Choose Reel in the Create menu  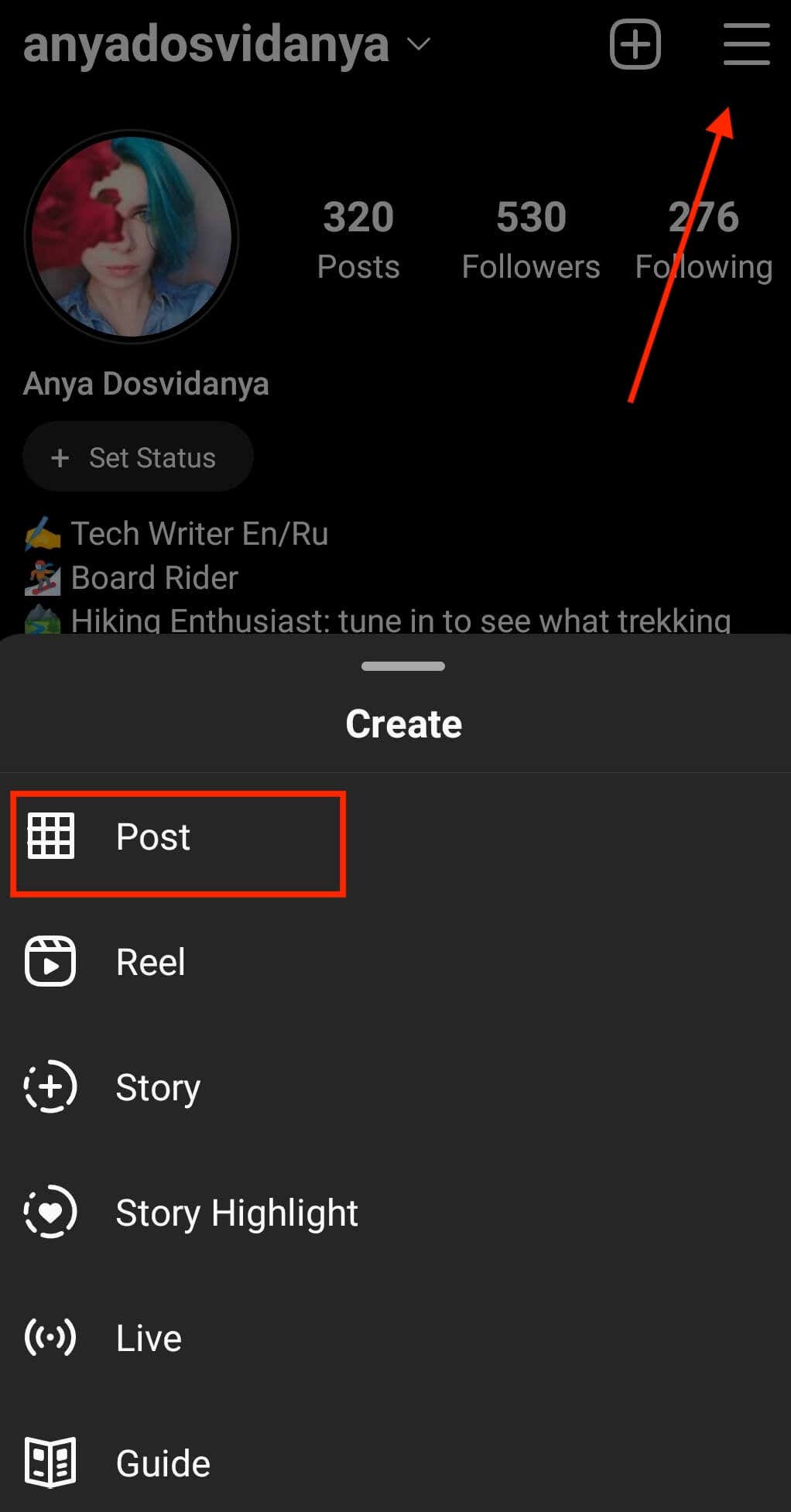(150, 963)
